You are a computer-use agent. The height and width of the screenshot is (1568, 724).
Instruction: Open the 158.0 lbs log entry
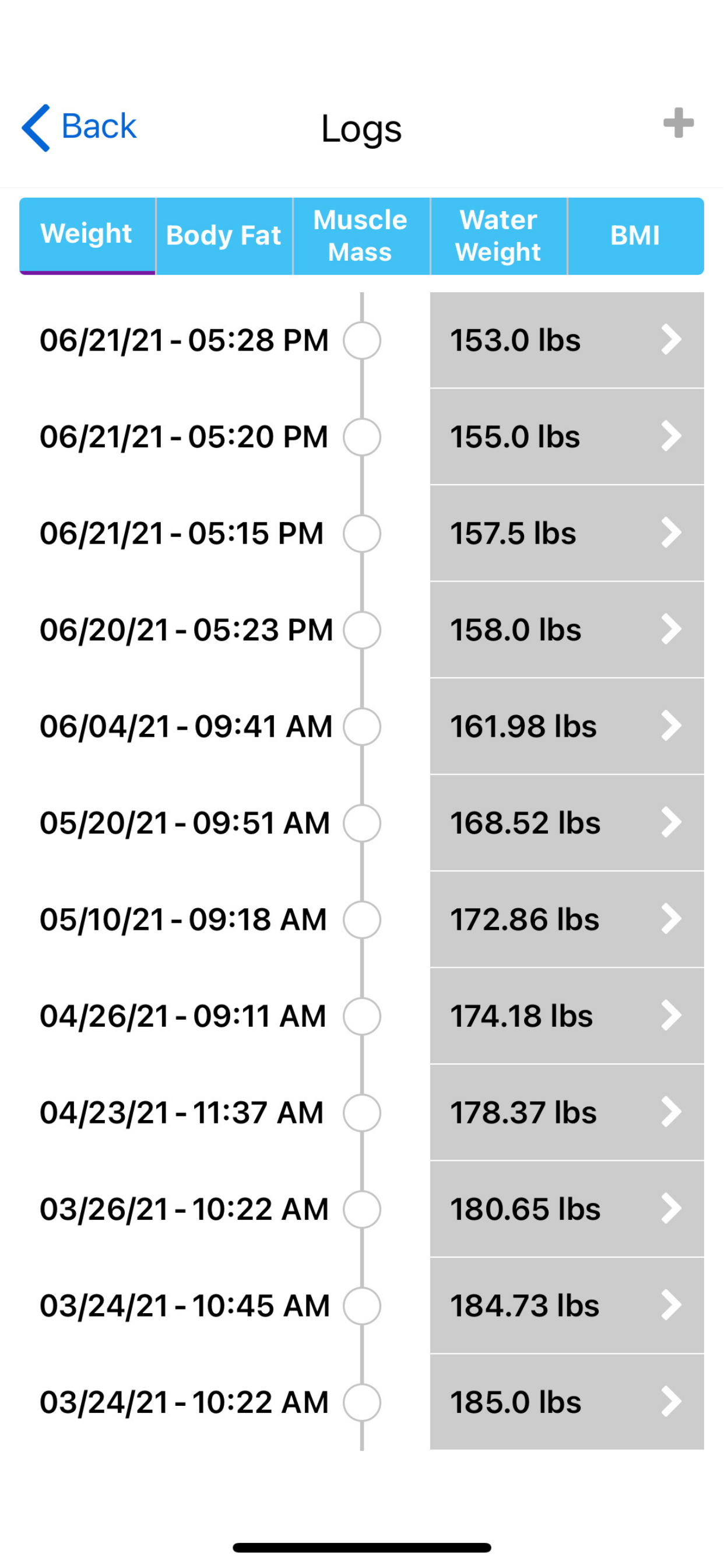567,629
